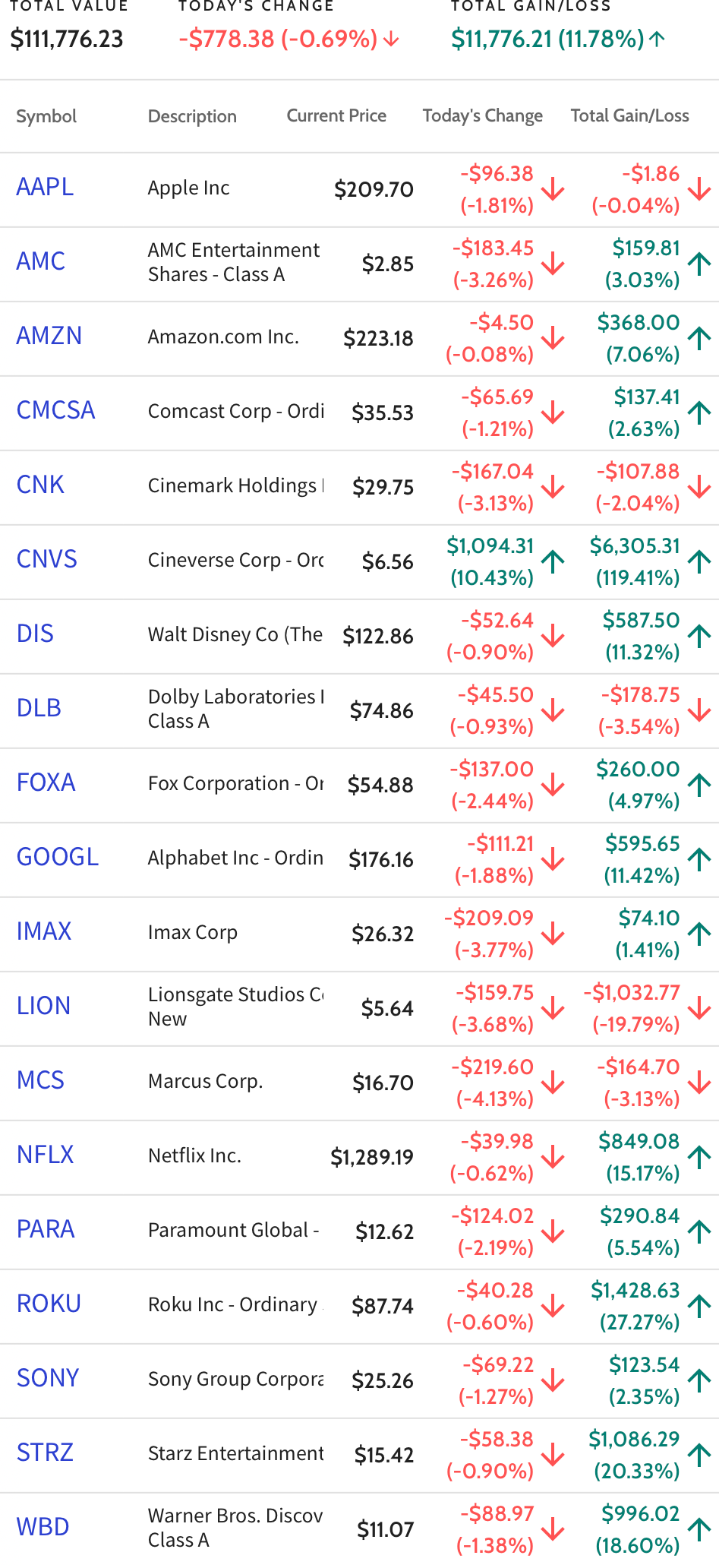The image size is (719, 1568).
Task: View NFLX stock page
Action: (x=46, y=1155)
